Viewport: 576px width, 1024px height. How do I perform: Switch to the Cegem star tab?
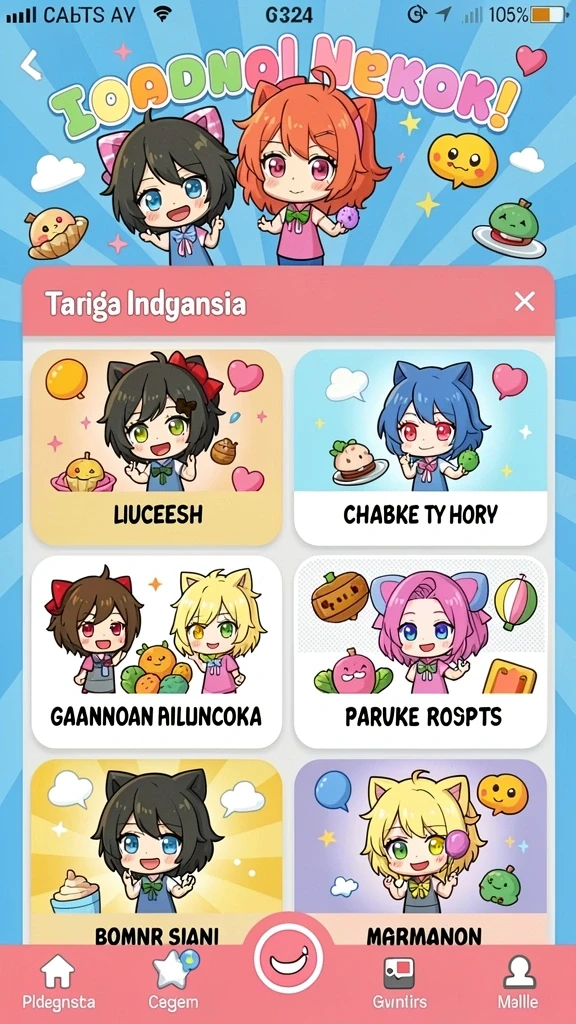coord(173,983)
